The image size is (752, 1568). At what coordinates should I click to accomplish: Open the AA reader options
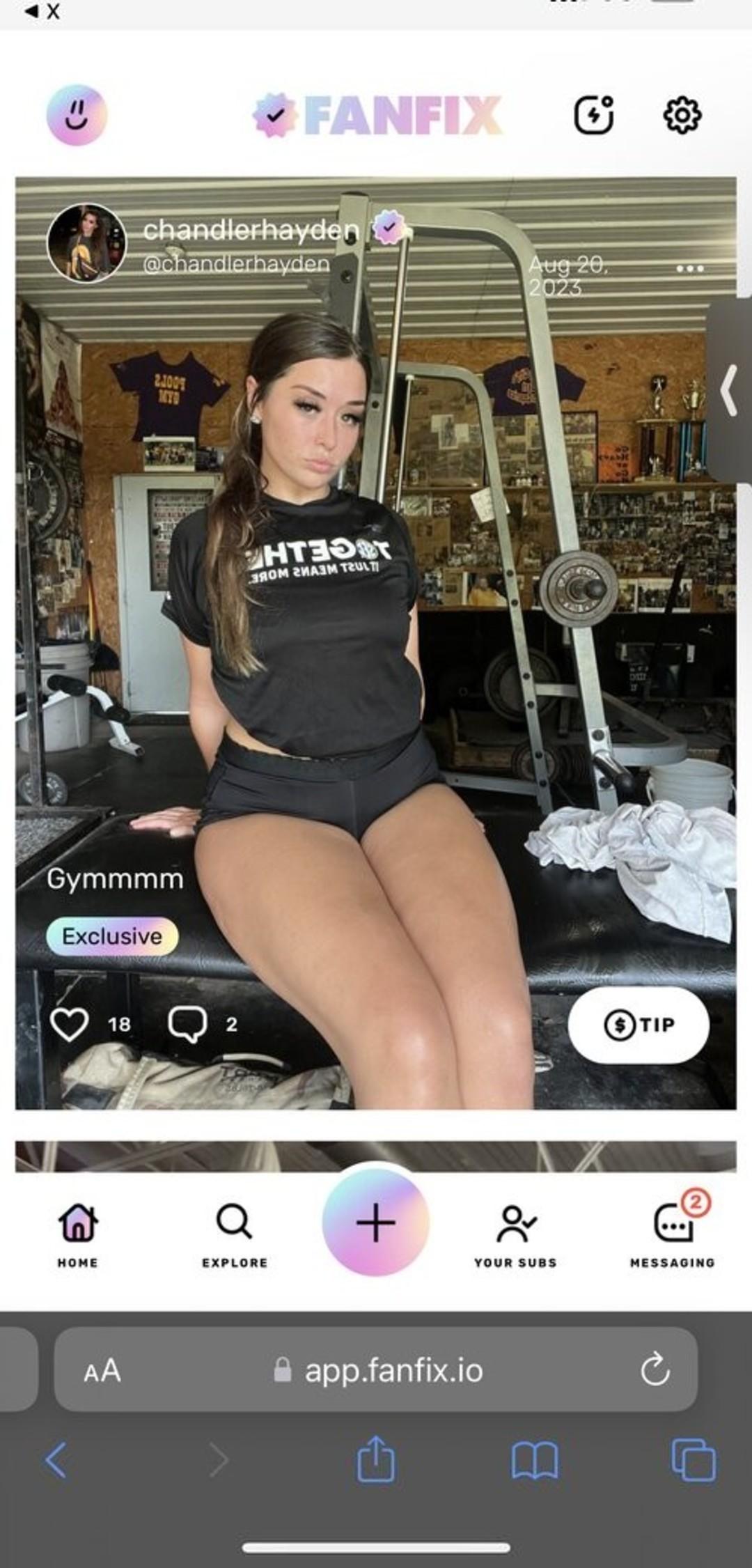point(102,1371)
